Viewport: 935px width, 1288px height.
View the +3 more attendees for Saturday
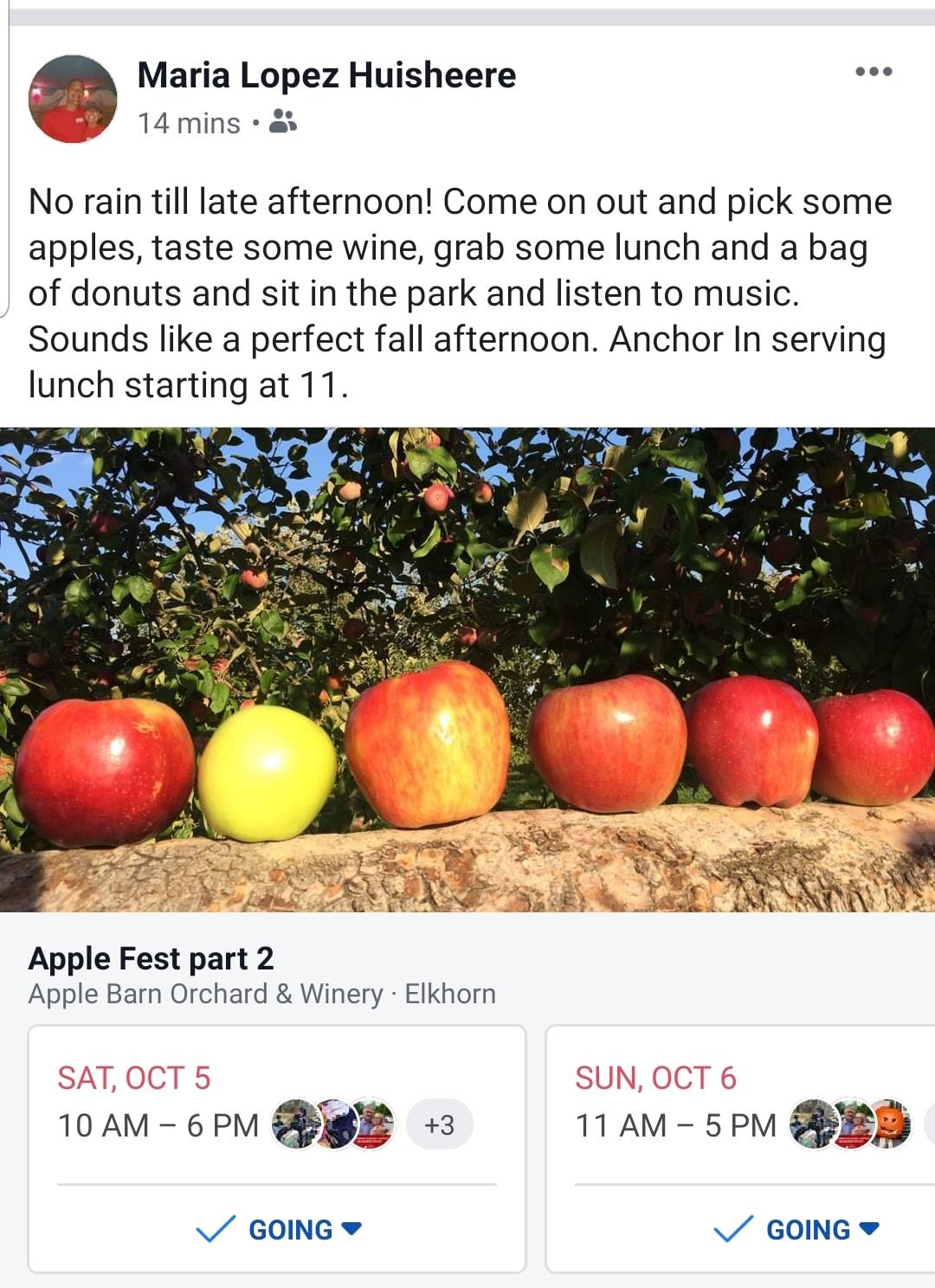pyautogui.click(x=439, y=1124)
